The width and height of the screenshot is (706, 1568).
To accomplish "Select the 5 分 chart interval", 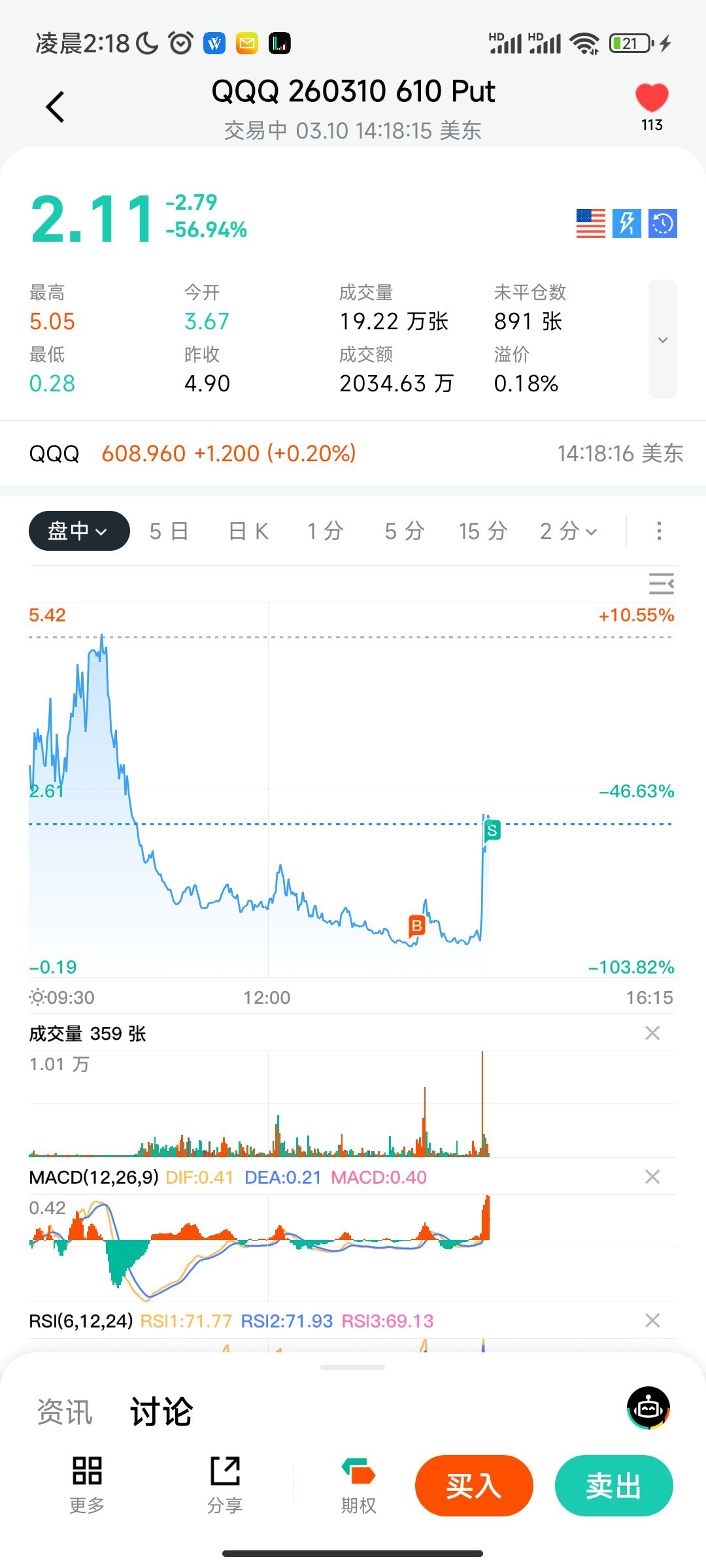I will tap(404, 531).
